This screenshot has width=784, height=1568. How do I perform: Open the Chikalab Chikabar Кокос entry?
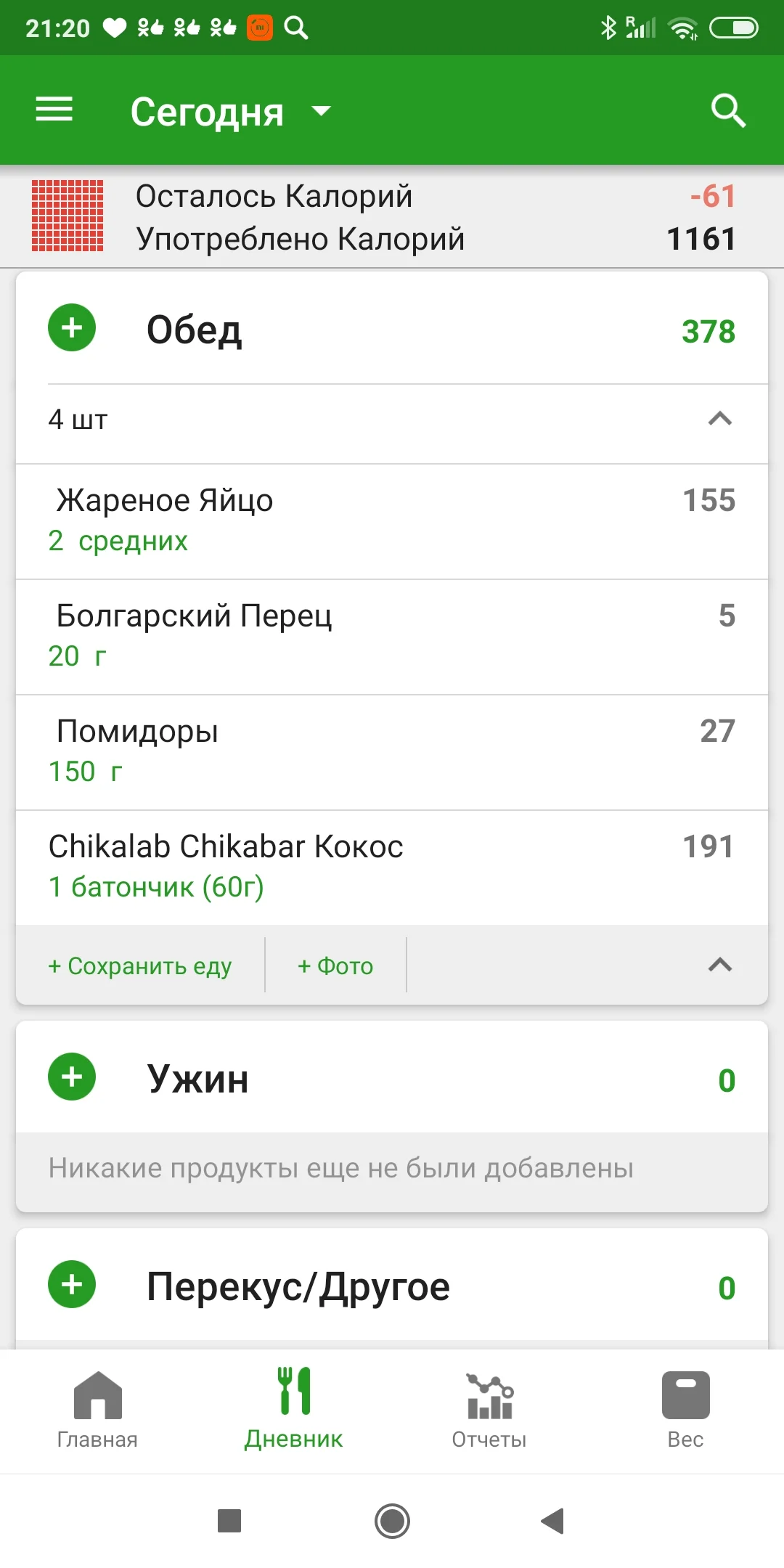click(x=392, y=867)
